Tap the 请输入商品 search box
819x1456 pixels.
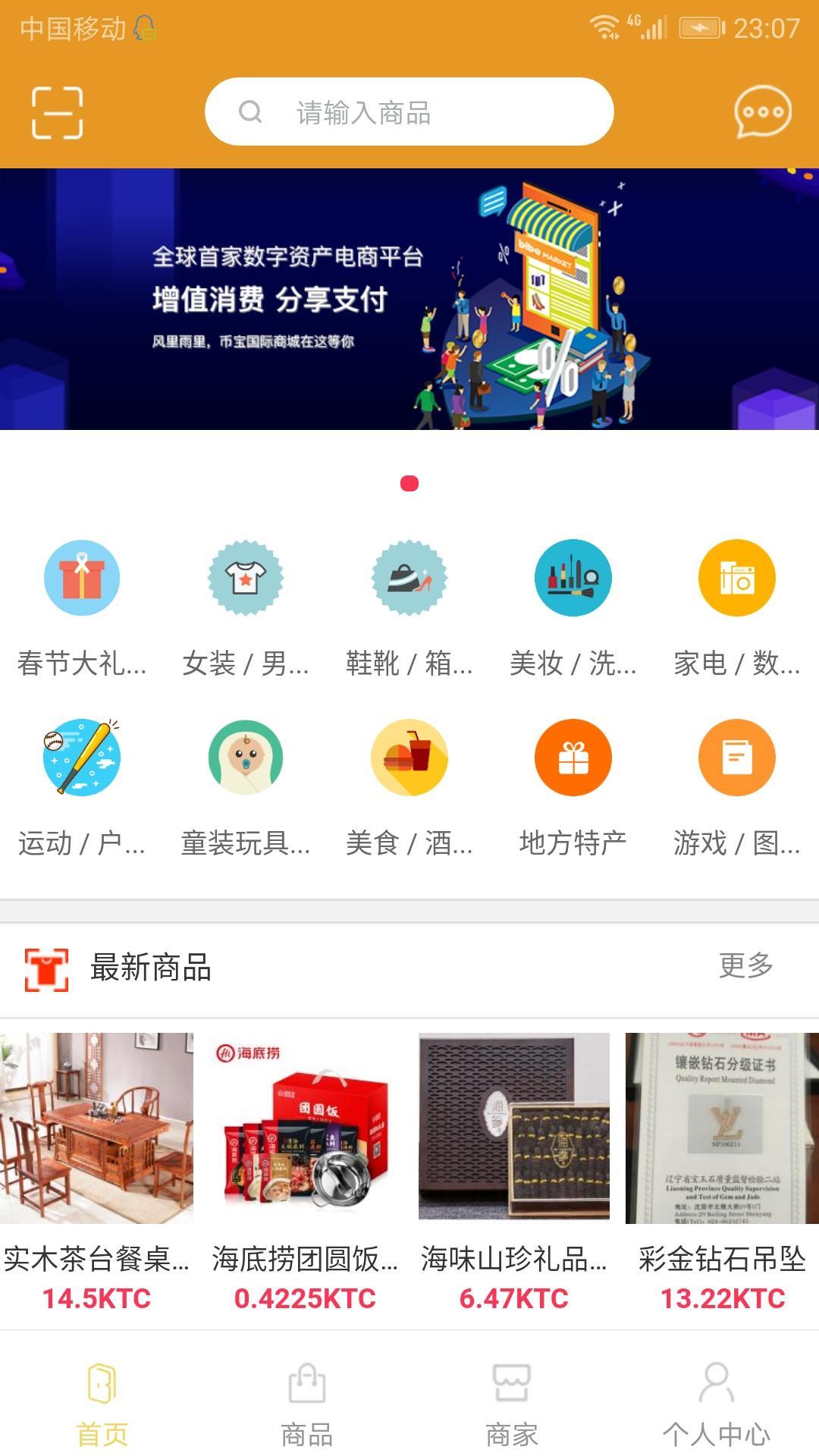409,112
